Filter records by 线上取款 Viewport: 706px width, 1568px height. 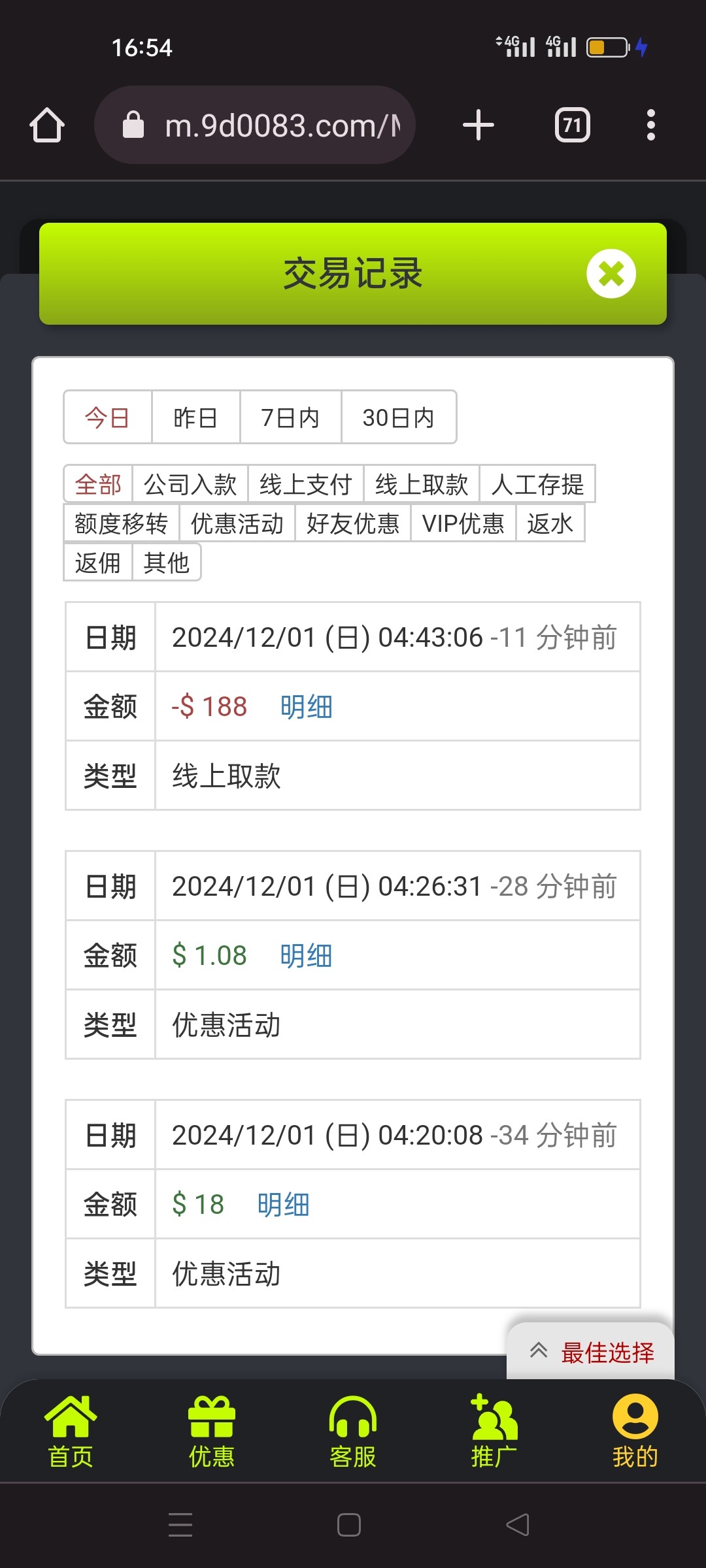[x=422, y=485]
